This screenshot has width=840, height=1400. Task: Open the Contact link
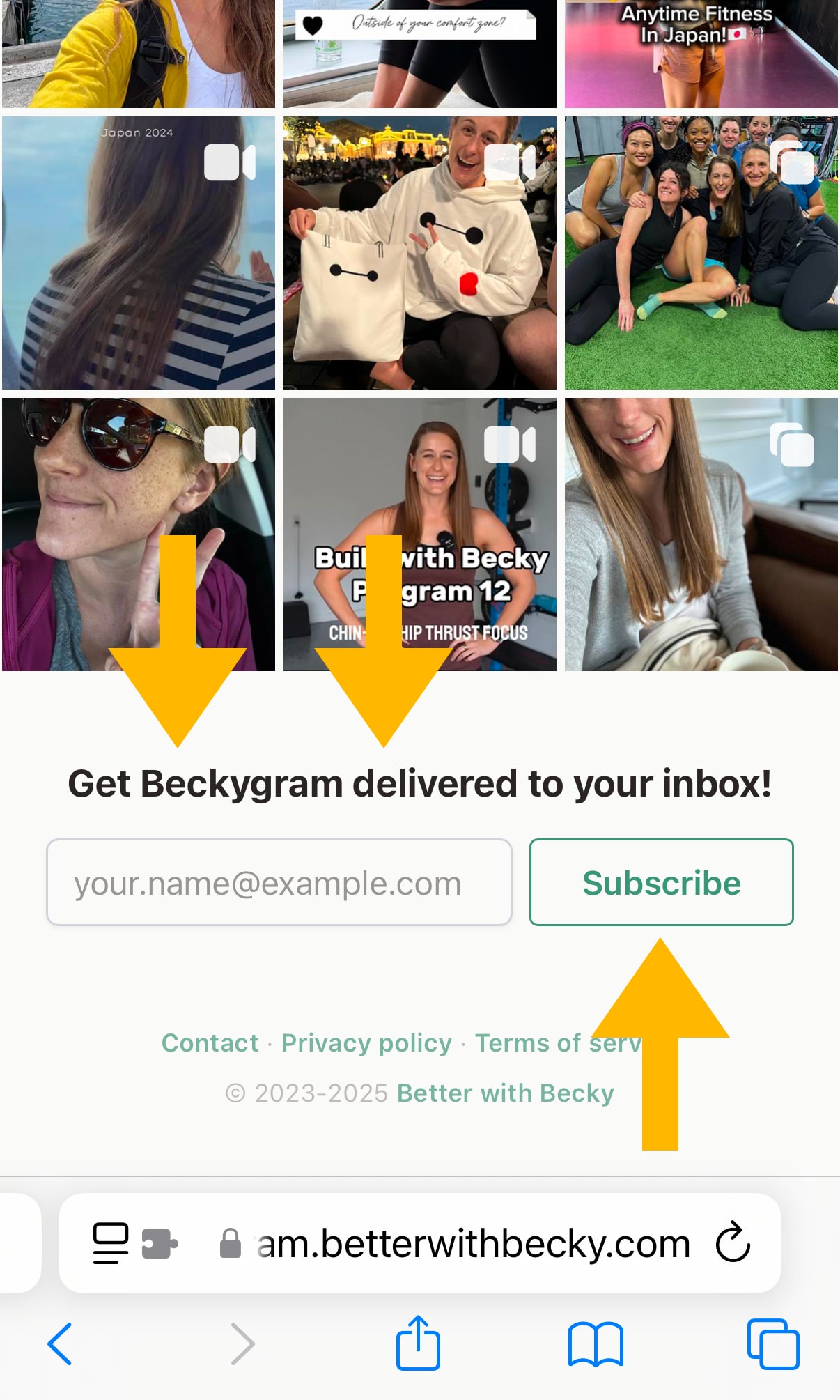[x=210, y=1043]
